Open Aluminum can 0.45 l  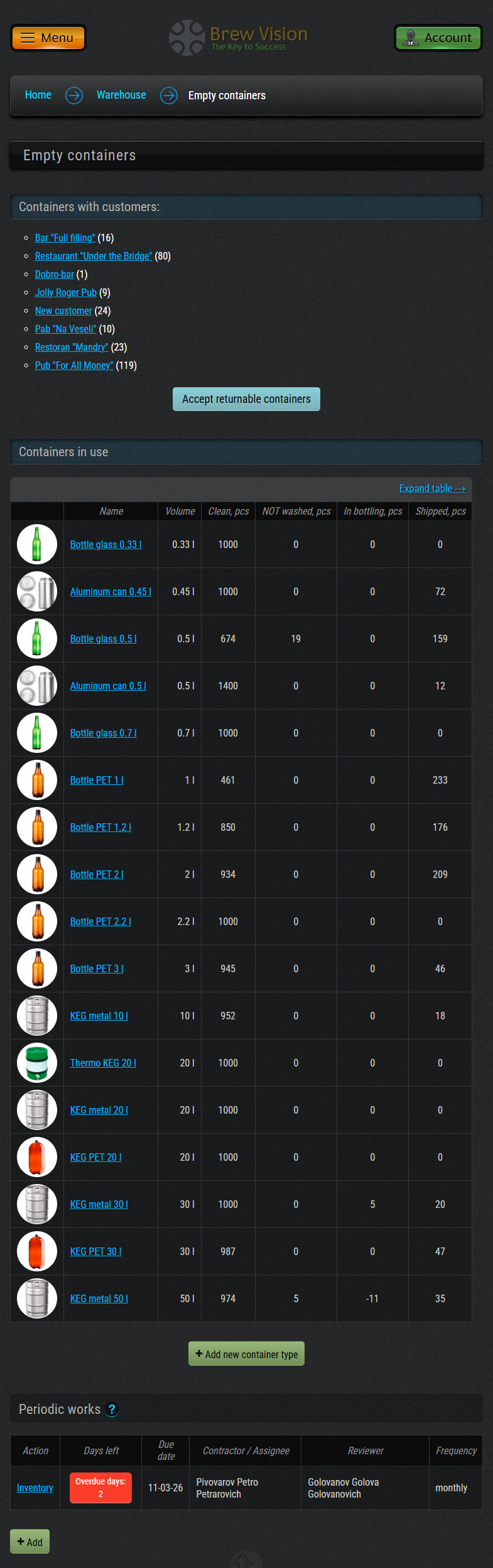[x=111, y=591]
